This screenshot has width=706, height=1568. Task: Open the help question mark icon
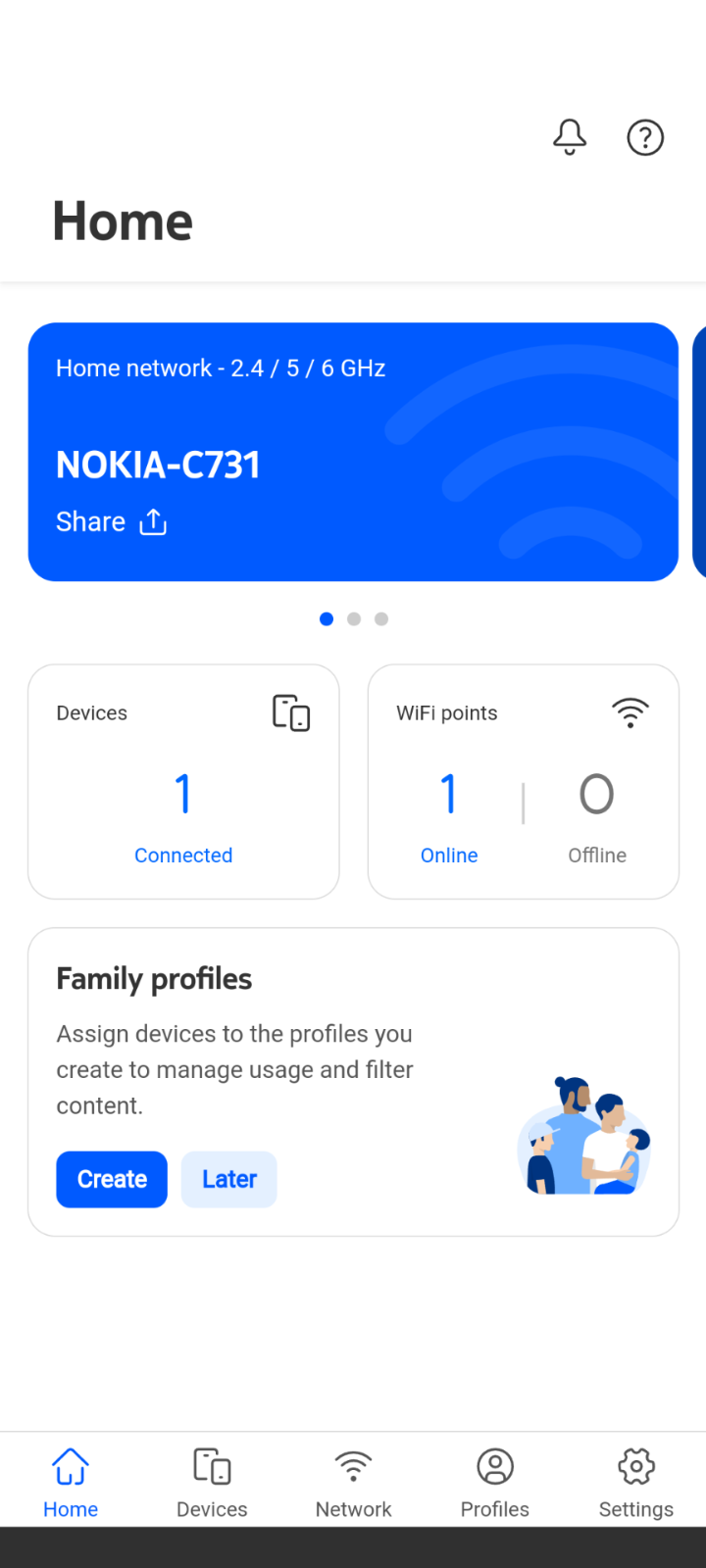click(645, 137)
